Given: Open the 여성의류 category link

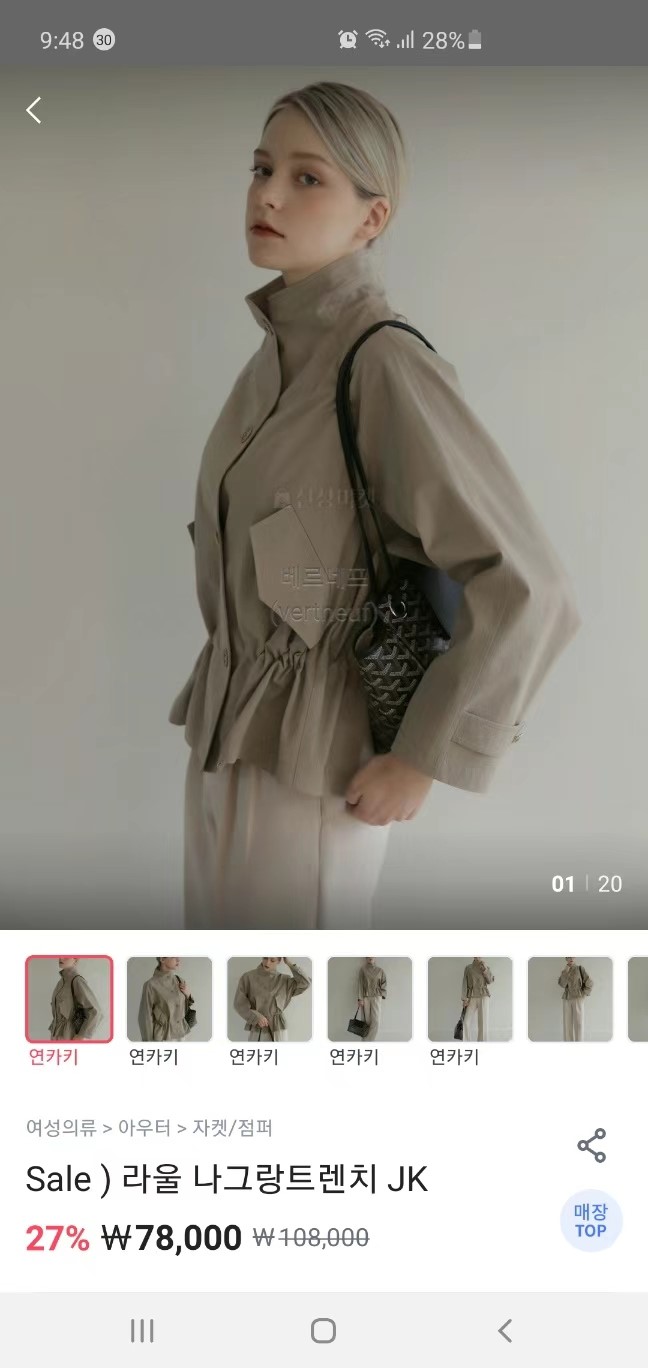Looking at the screenshot, I should (x=61, y=1128).
